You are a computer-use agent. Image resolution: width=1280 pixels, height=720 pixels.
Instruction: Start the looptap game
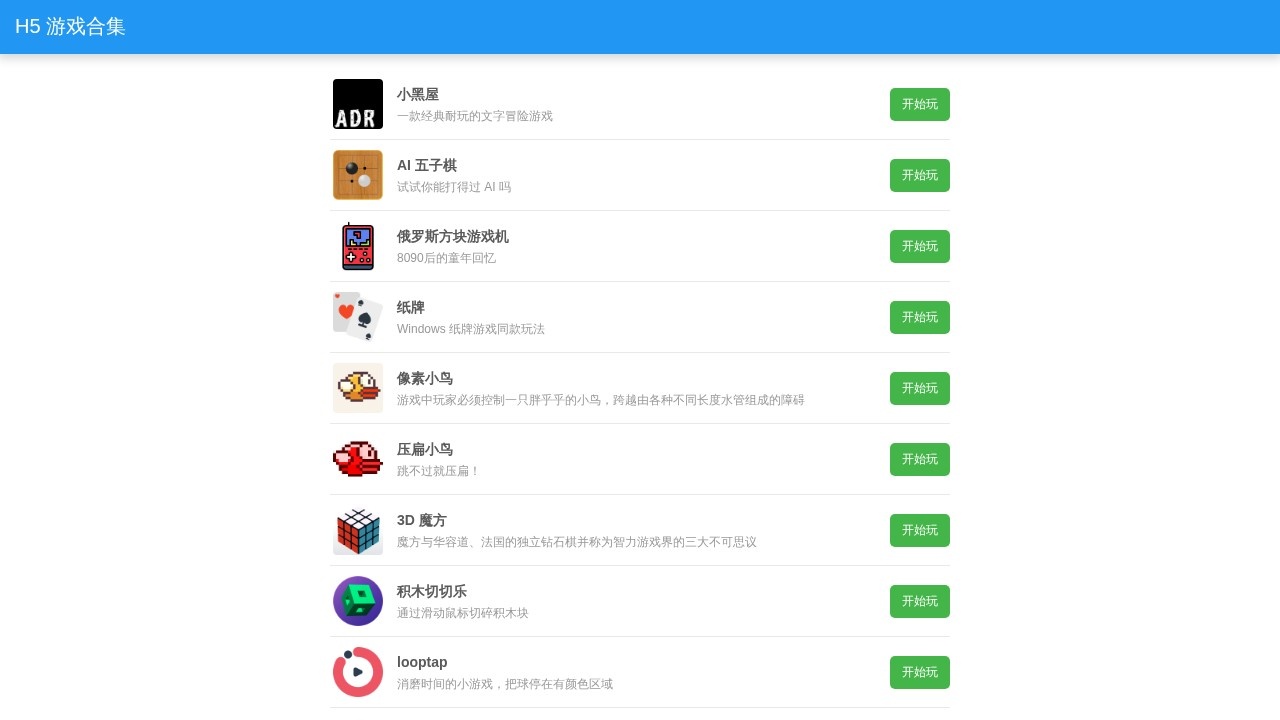(x=919, y=672)
